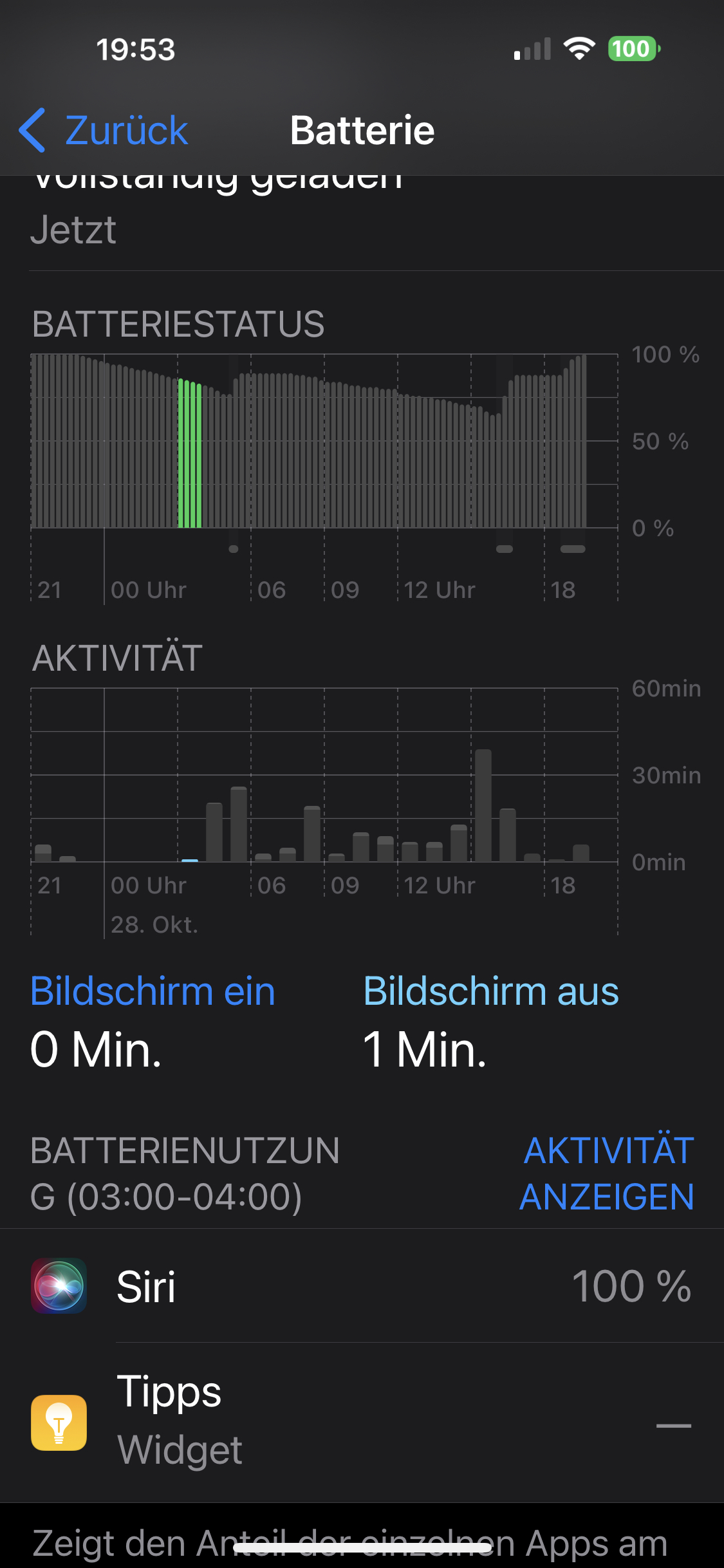Viewport: 724px width, 1568px height.
Task: Select the highlighted green bars in Batteriestatus chart
Action: 190,454
